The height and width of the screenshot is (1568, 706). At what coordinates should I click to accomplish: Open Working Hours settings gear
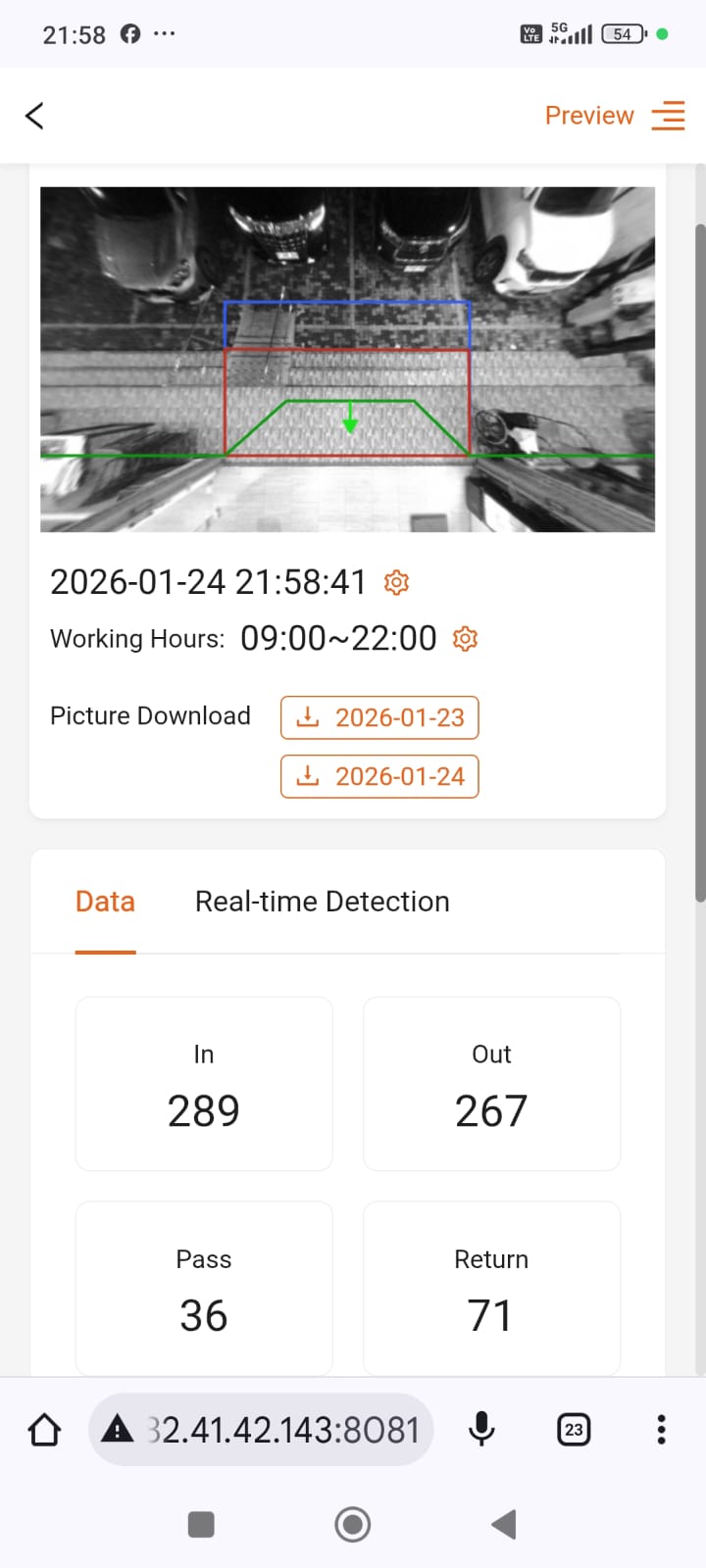pos(465,639)
